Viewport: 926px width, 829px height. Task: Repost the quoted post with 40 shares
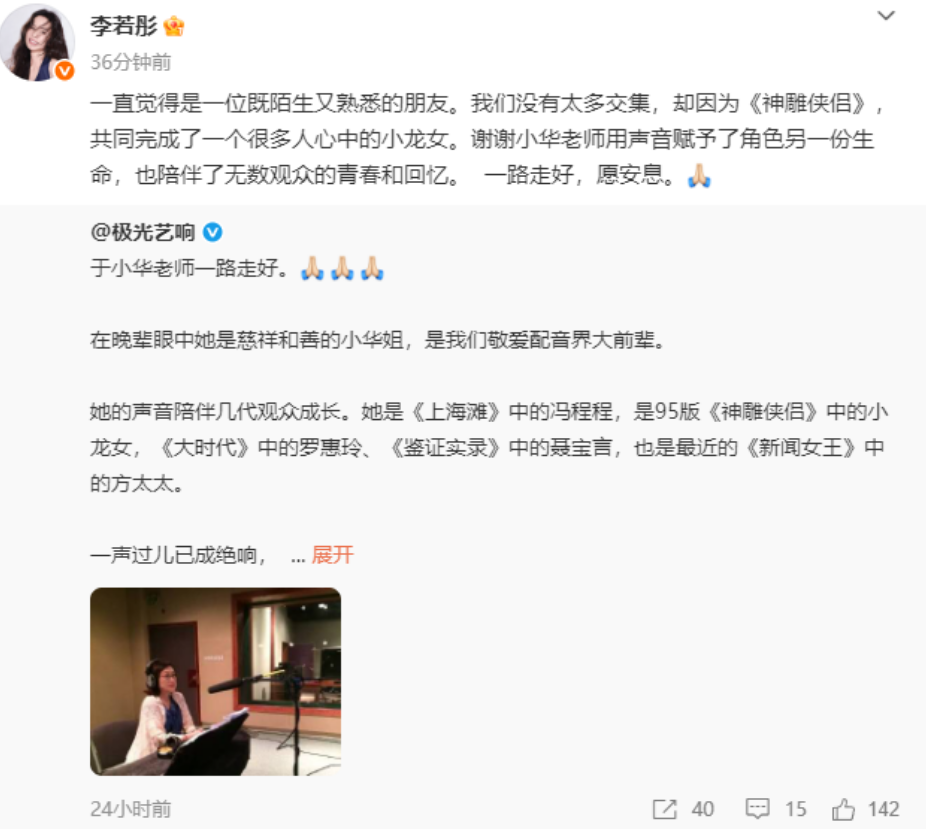click(683, 809)
